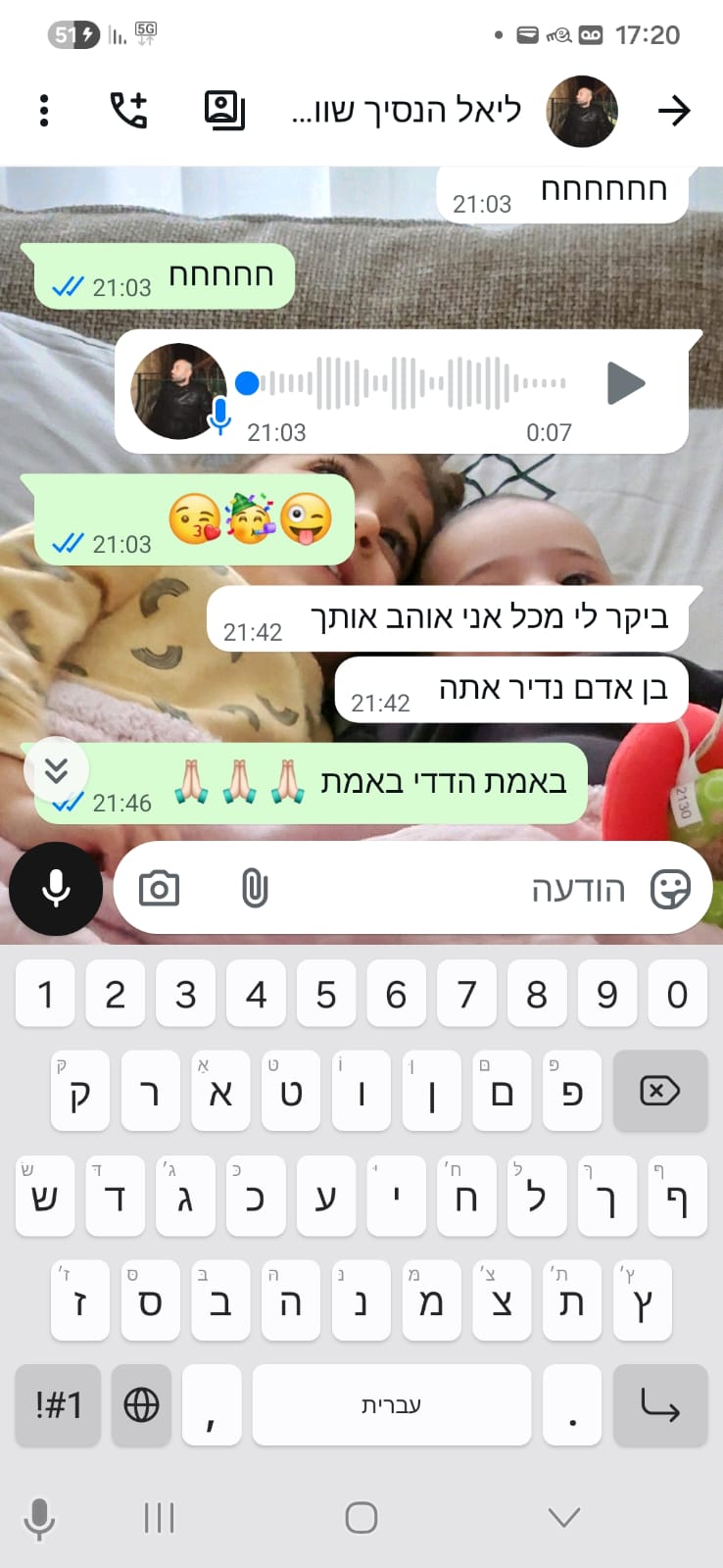The height and width of the screenshot is (1568, 723).
Task: Start a voice call with the contact
Action: pos(128,111)
